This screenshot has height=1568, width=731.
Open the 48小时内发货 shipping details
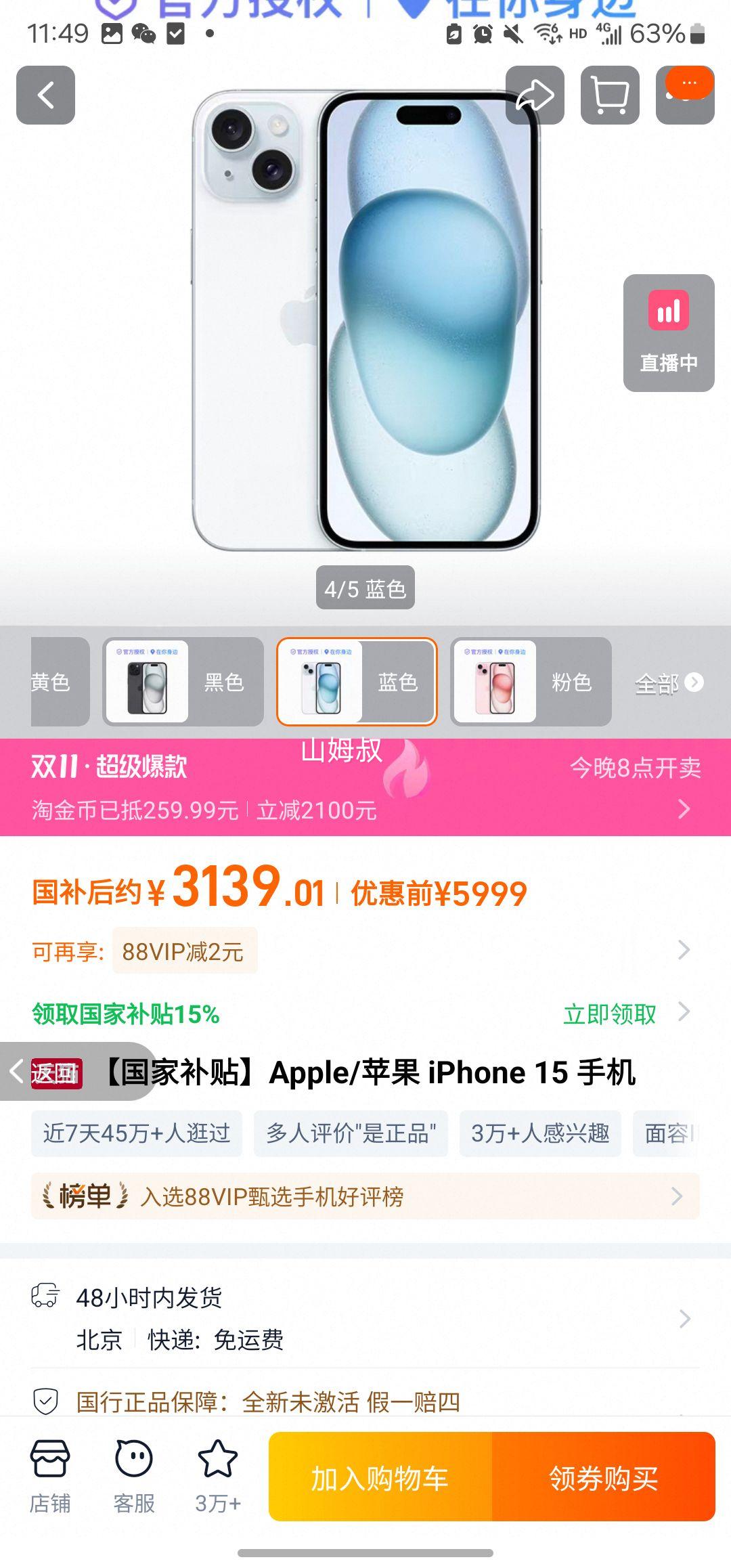pyautogui.click(x=365, y=1317)
